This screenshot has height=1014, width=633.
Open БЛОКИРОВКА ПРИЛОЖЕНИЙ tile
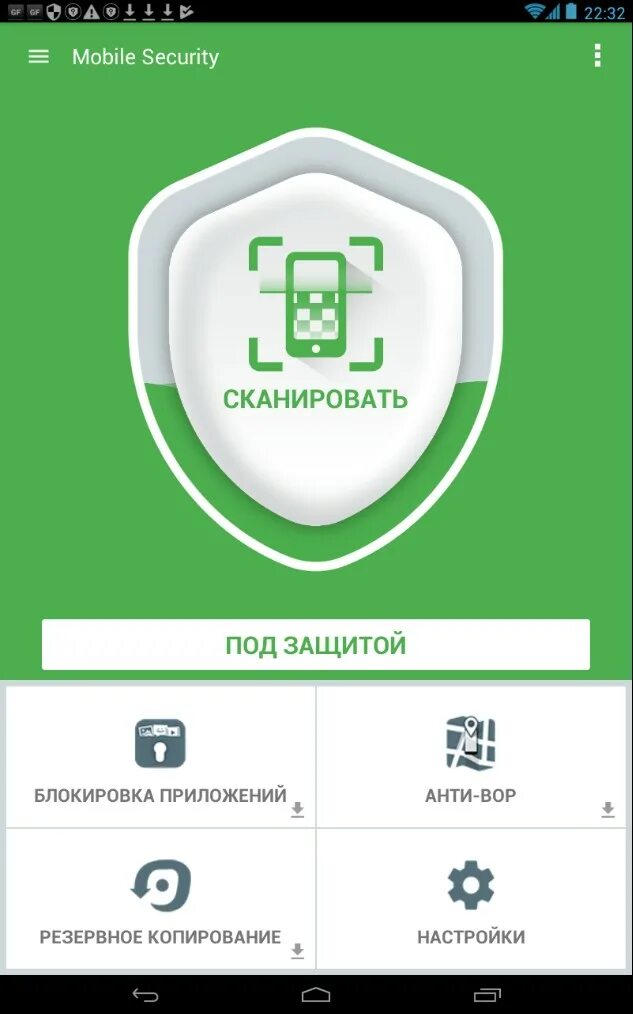pyautogui.click(x=160, y=757)
